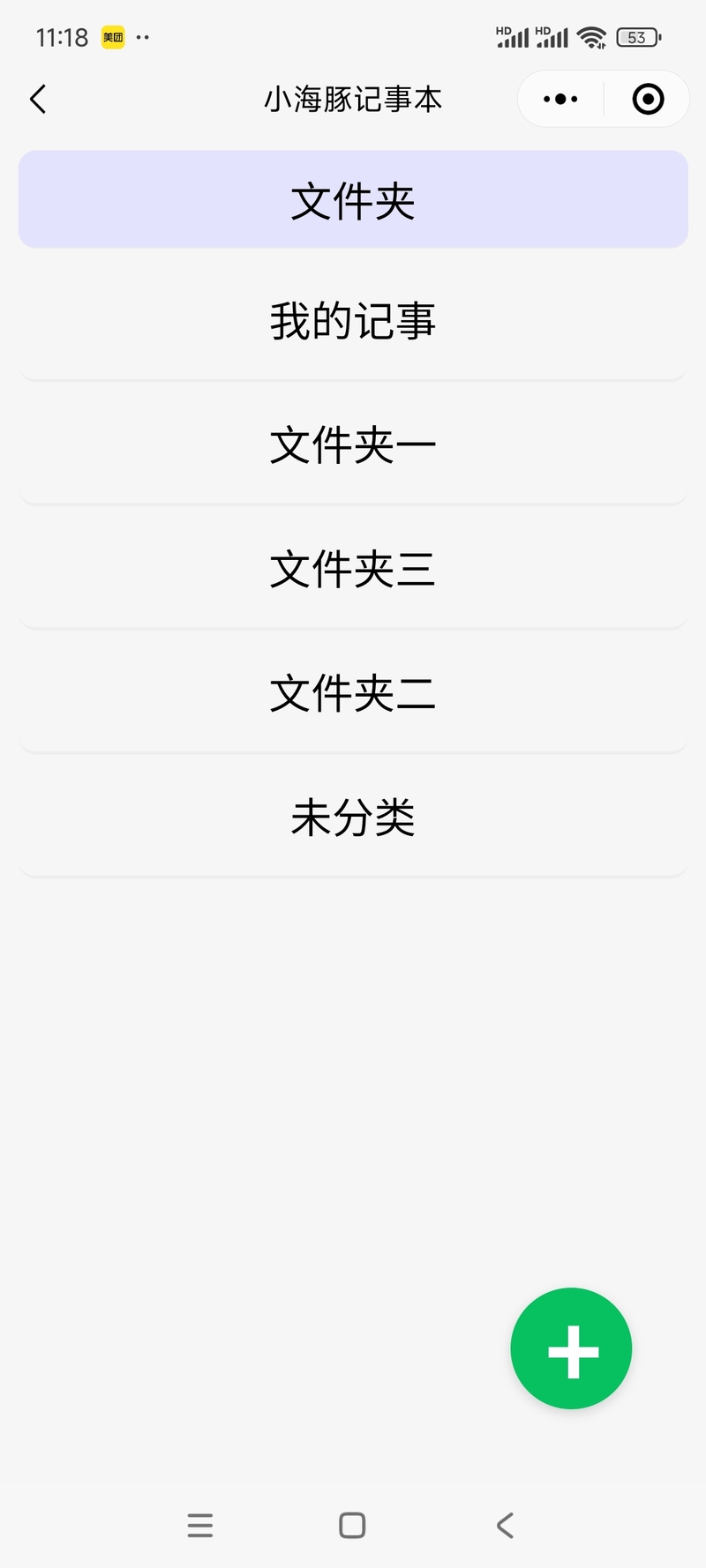Select the 文件夹三 folder
706x1568 pixels.
353,570
